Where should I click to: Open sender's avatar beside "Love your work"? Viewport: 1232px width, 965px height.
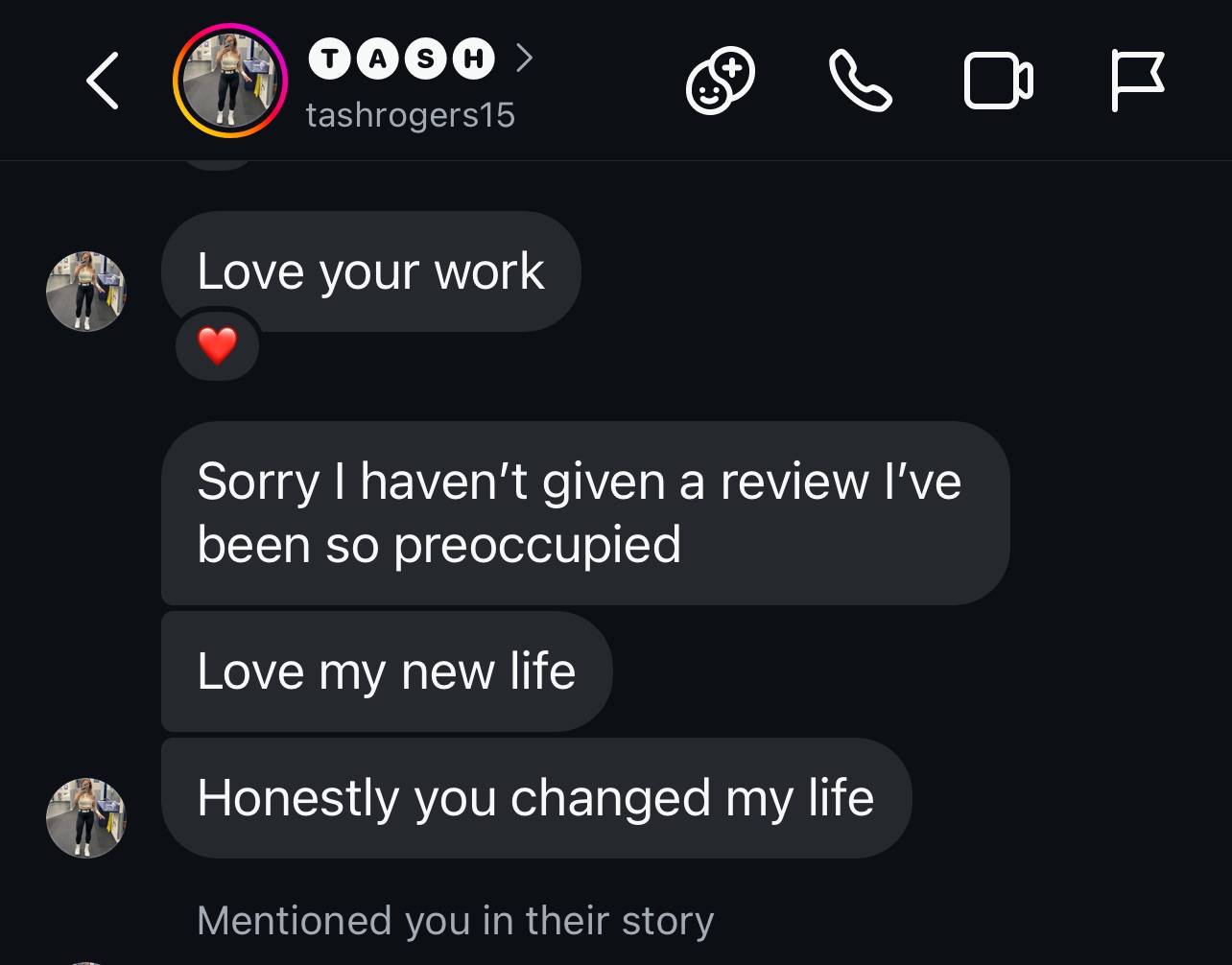86,292
